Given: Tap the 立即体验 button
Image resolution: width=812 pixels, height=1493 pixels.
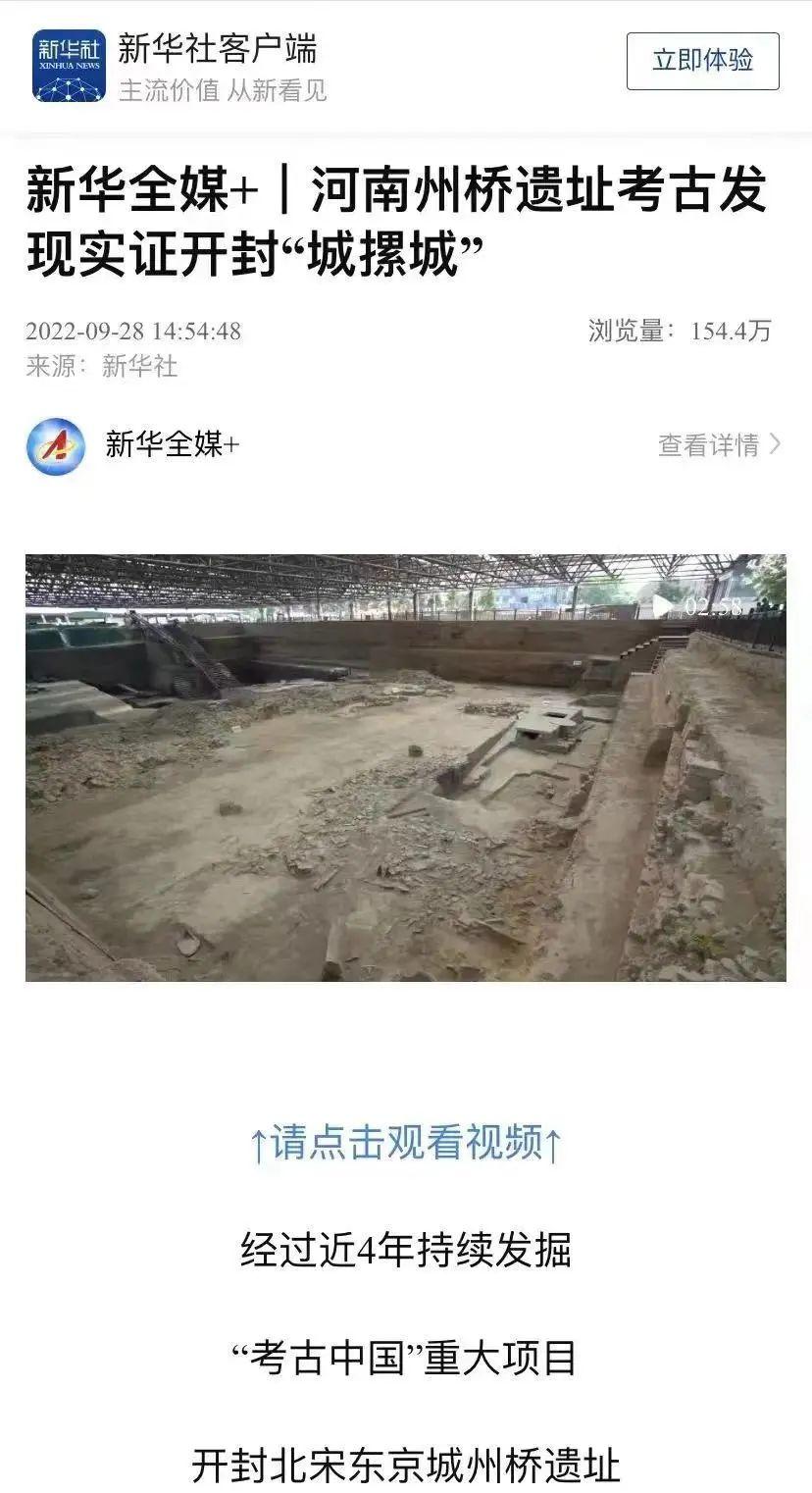Looking at the screenshot, I should pos(702,61).
